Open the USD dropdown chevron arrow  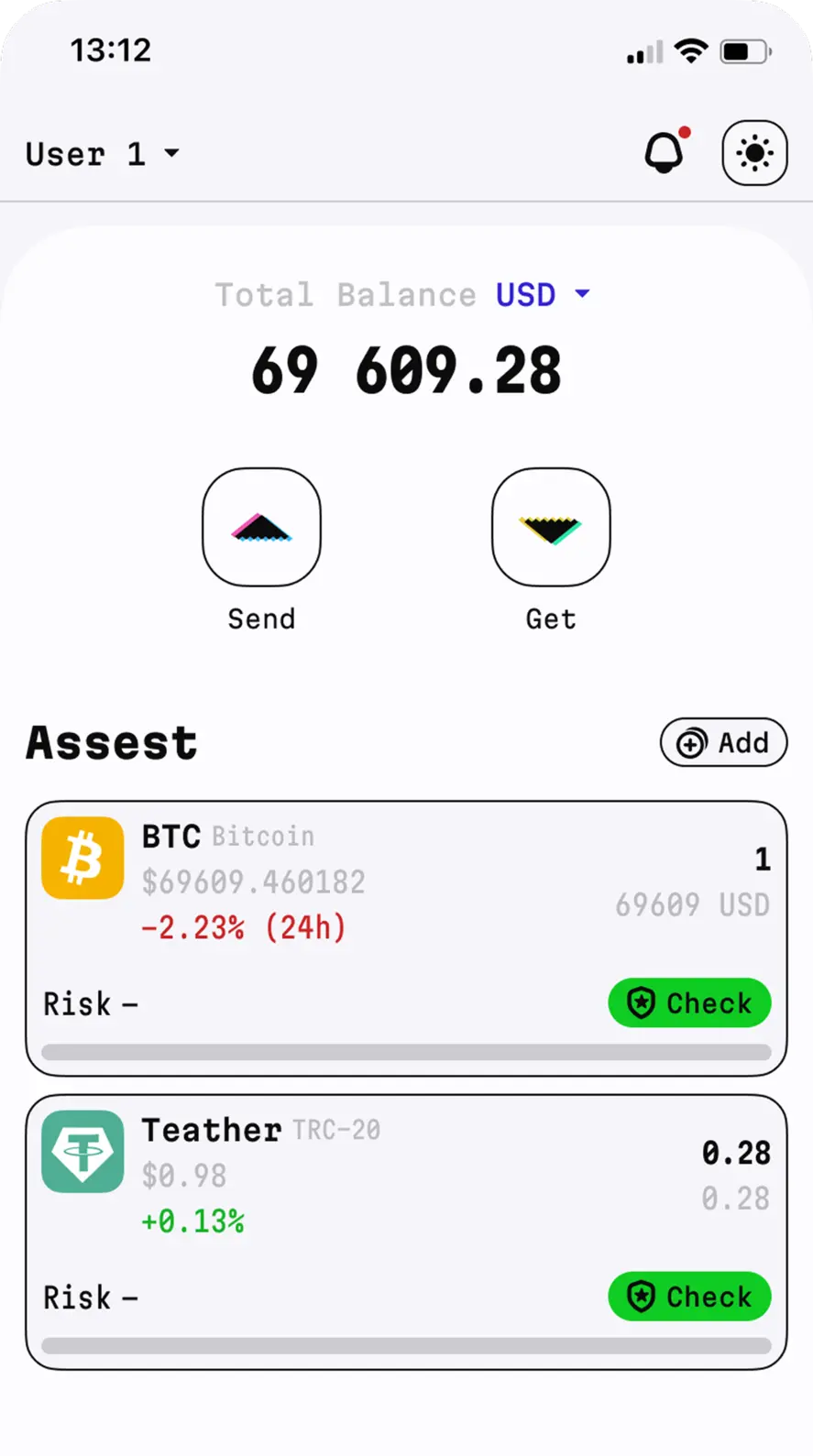584,294
